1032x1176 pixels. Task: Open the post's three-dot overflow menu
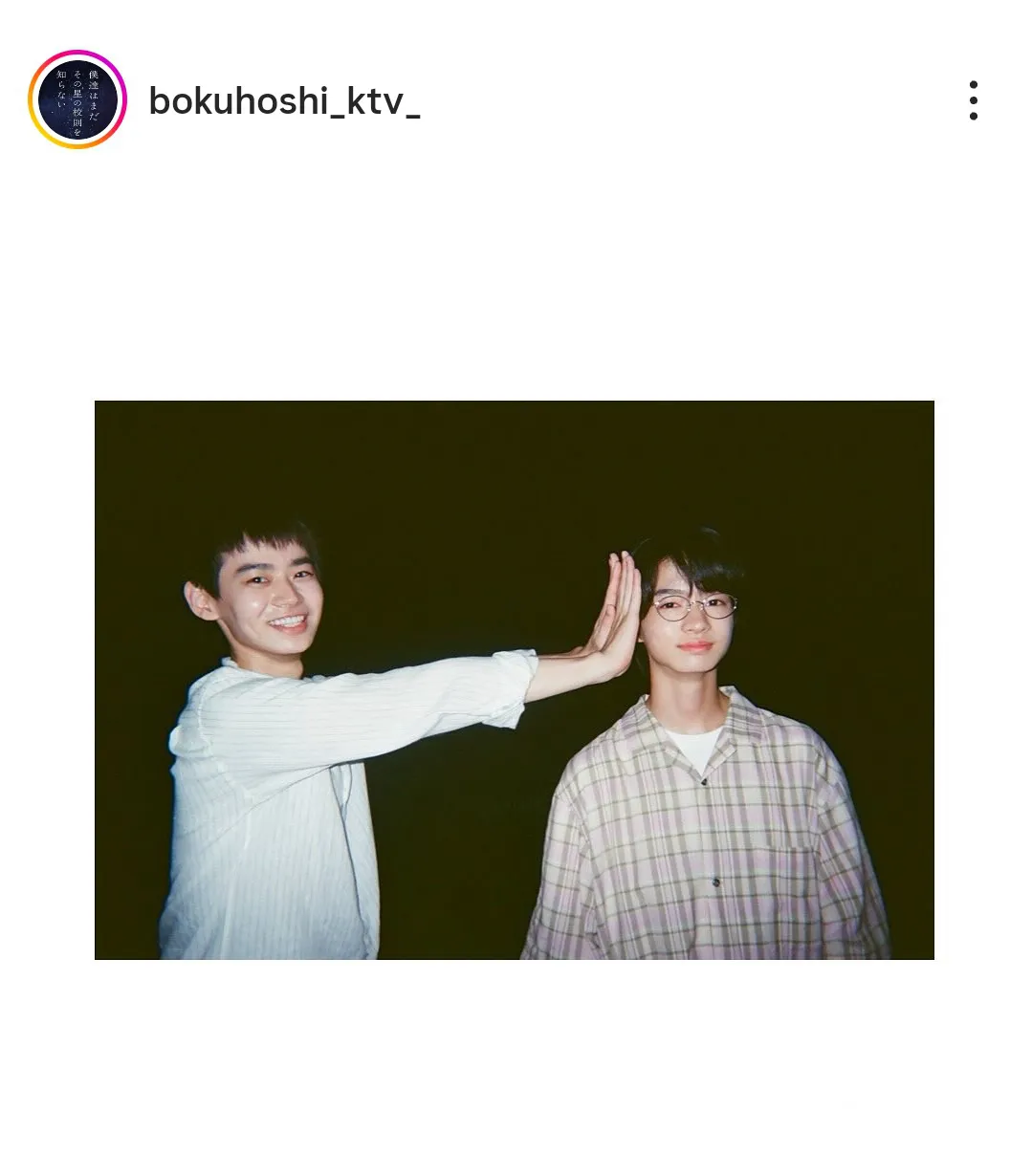[973, 100]
